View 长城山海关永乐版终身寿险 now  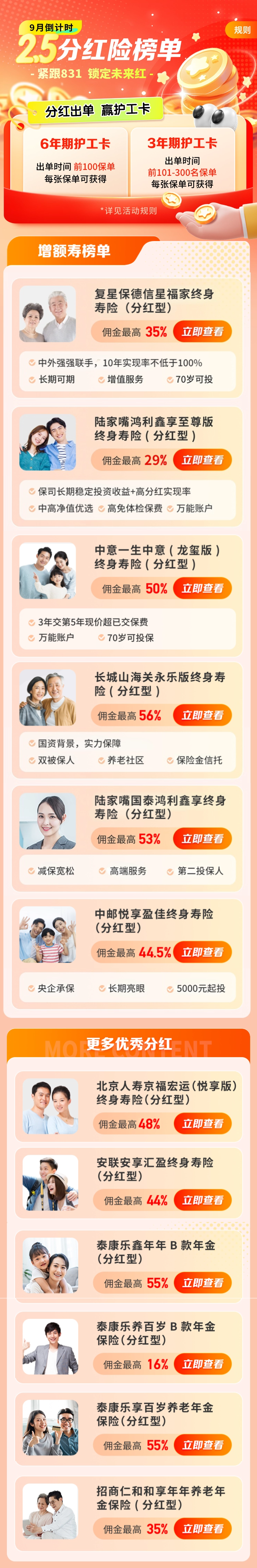click(202, 715)
